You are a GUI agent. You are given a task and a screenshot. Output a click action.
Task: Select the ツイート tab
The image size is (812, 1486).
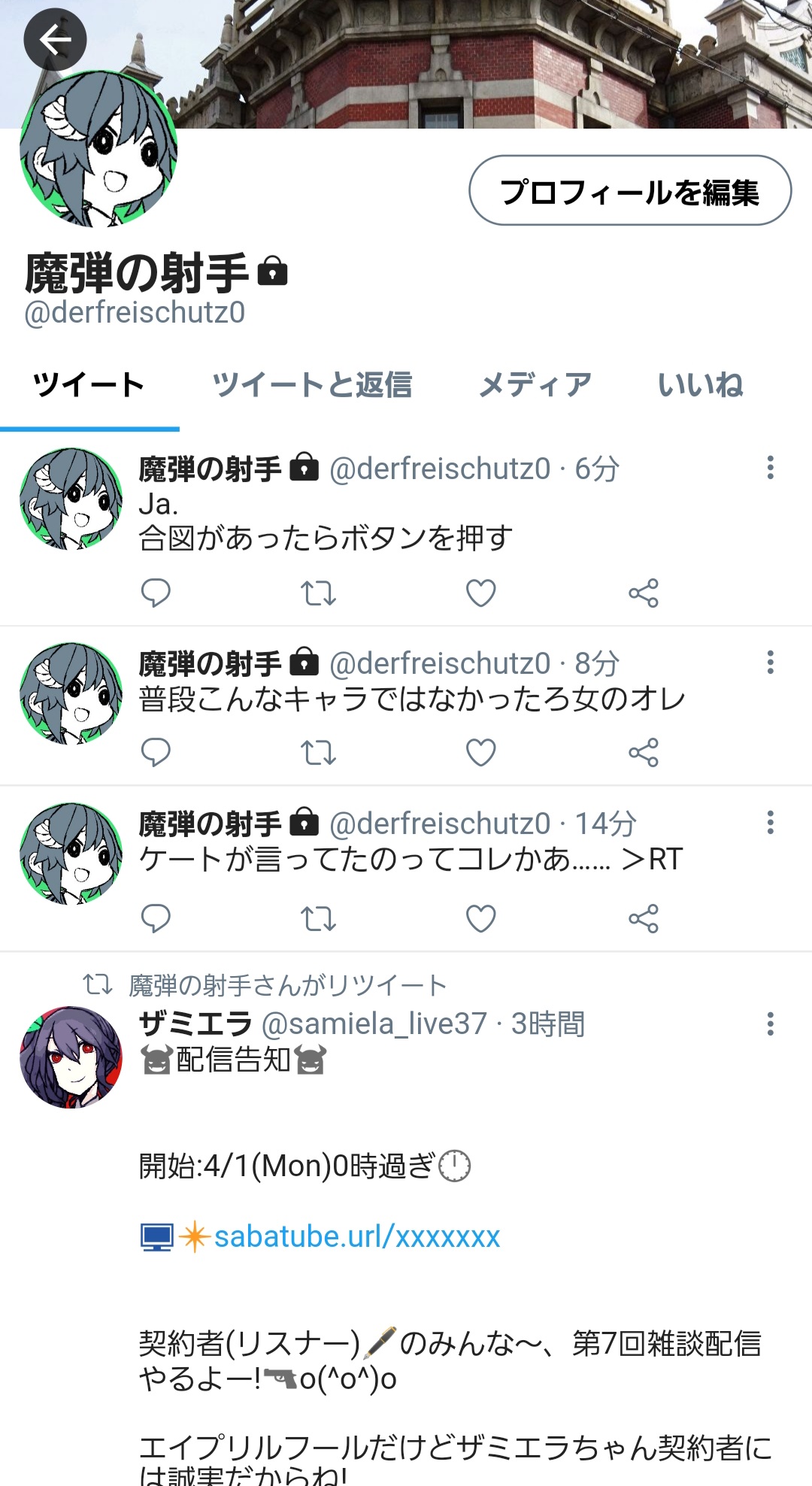click(x=89, y=385)
